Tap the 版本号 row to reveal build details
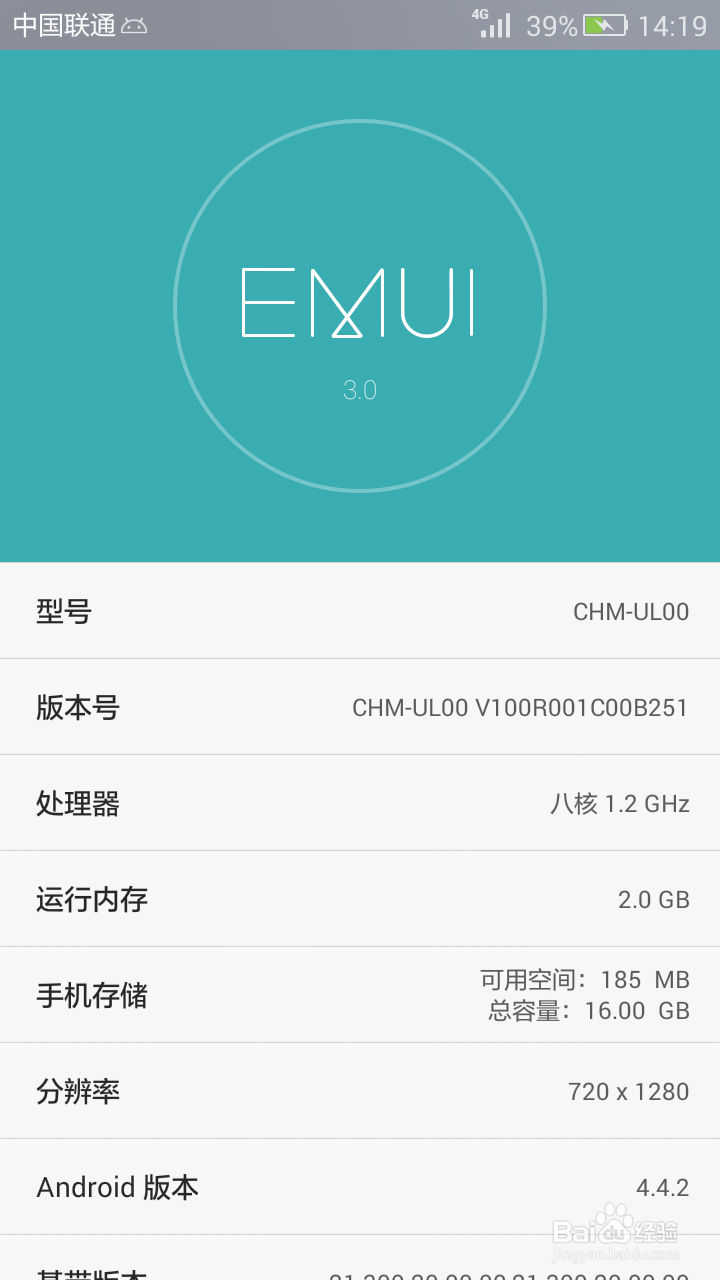Screen dimensions: 720x1280 360,706
